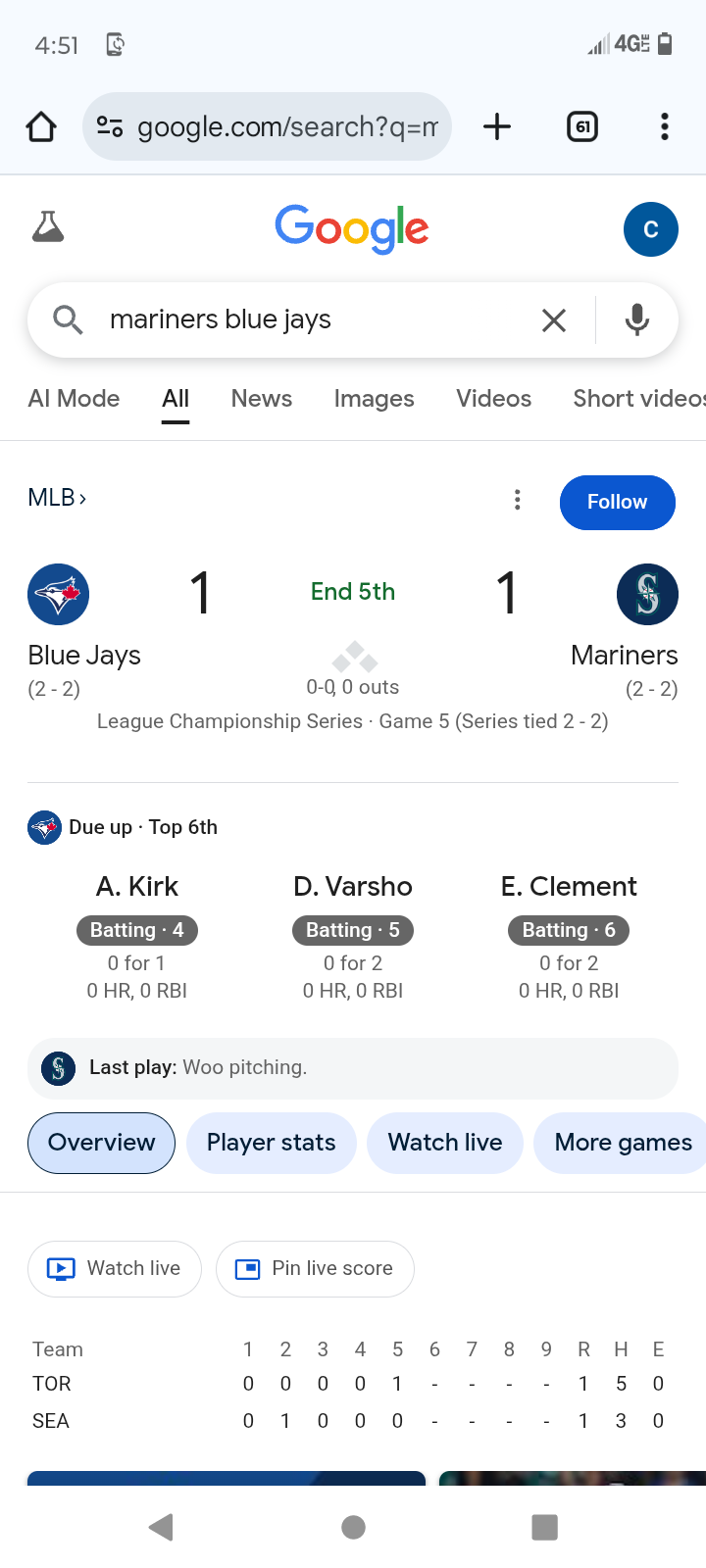Open Search Labs flask icon
The height and width of the screenshot is (1568, 706).
click(x=48, y=227)
